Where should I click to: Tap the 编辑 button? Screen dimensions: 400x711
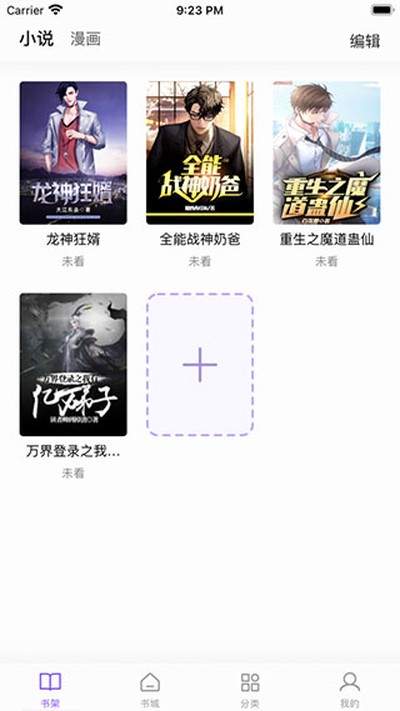click(365, 41)
